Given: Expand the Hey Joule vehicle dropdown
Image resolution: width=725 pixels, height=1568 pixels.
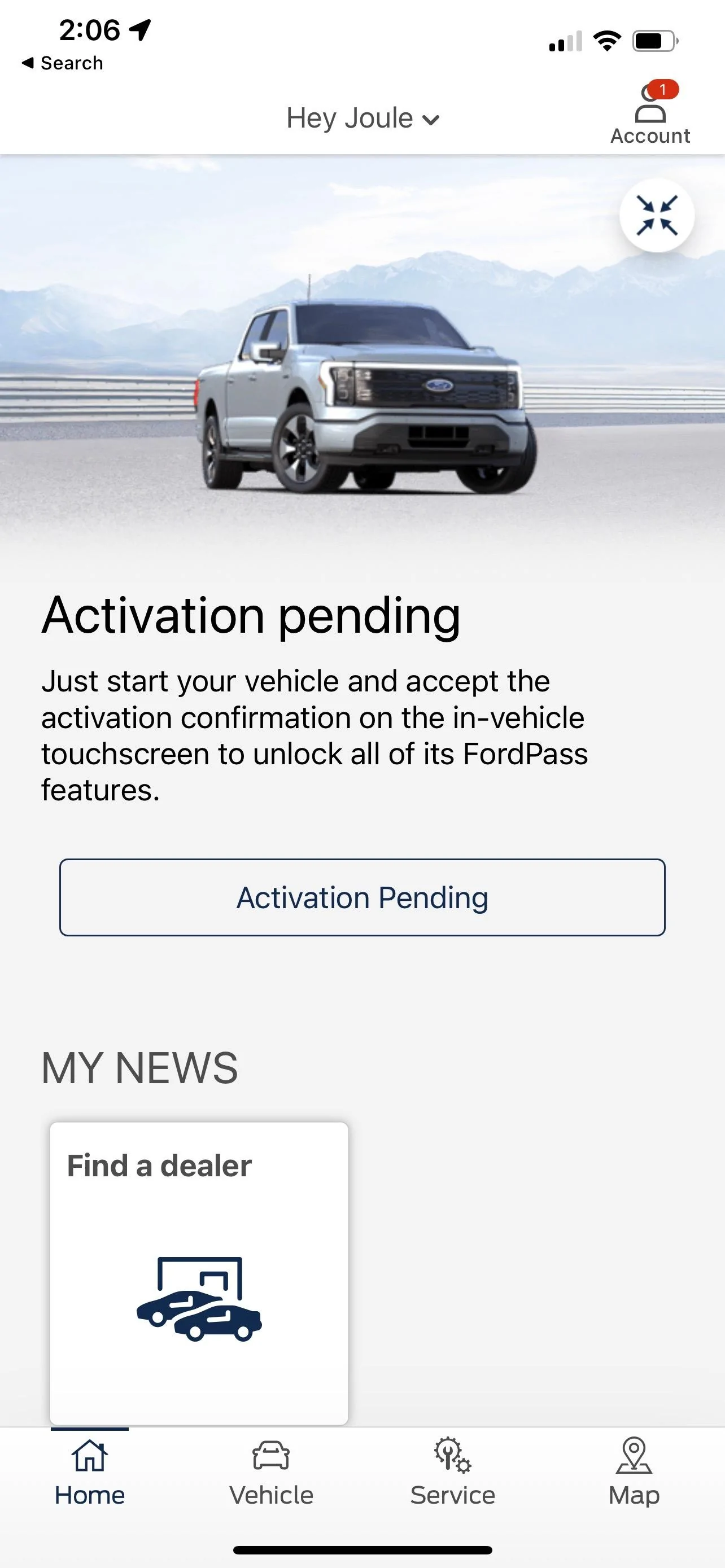Looking at the screenshot, I should (x=362, y=118).
